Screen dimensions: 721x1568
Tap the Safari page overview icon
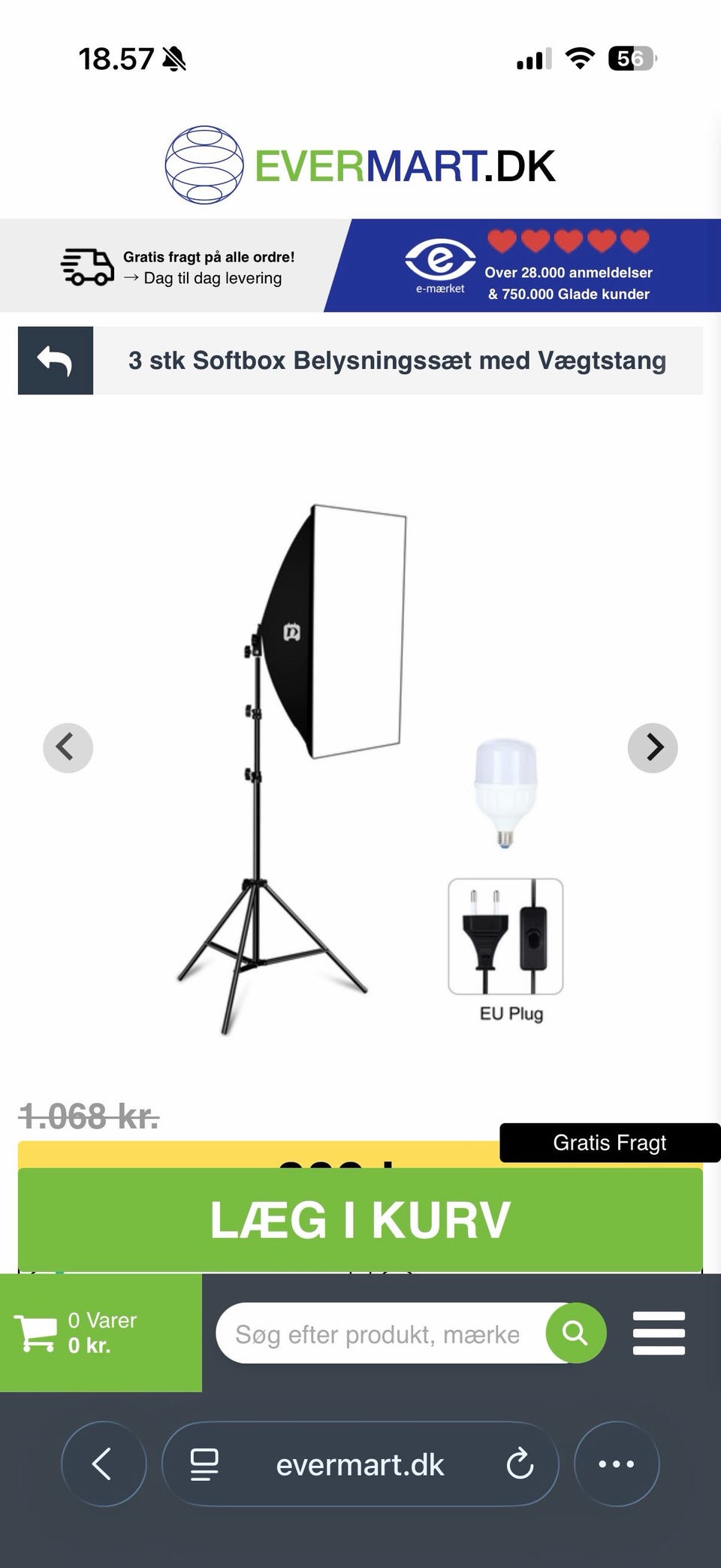(x=201, y=1464)
